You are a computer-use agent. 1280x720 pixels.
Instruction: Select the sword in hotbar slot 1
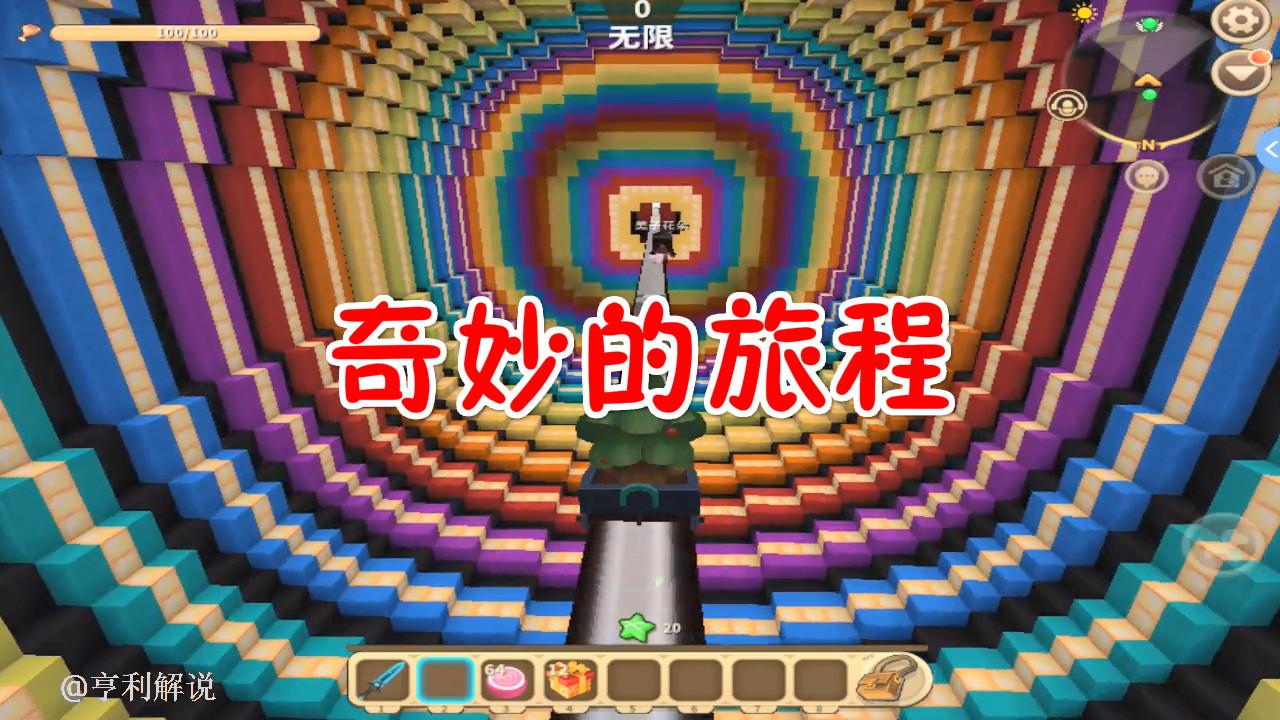click(382, 681)
